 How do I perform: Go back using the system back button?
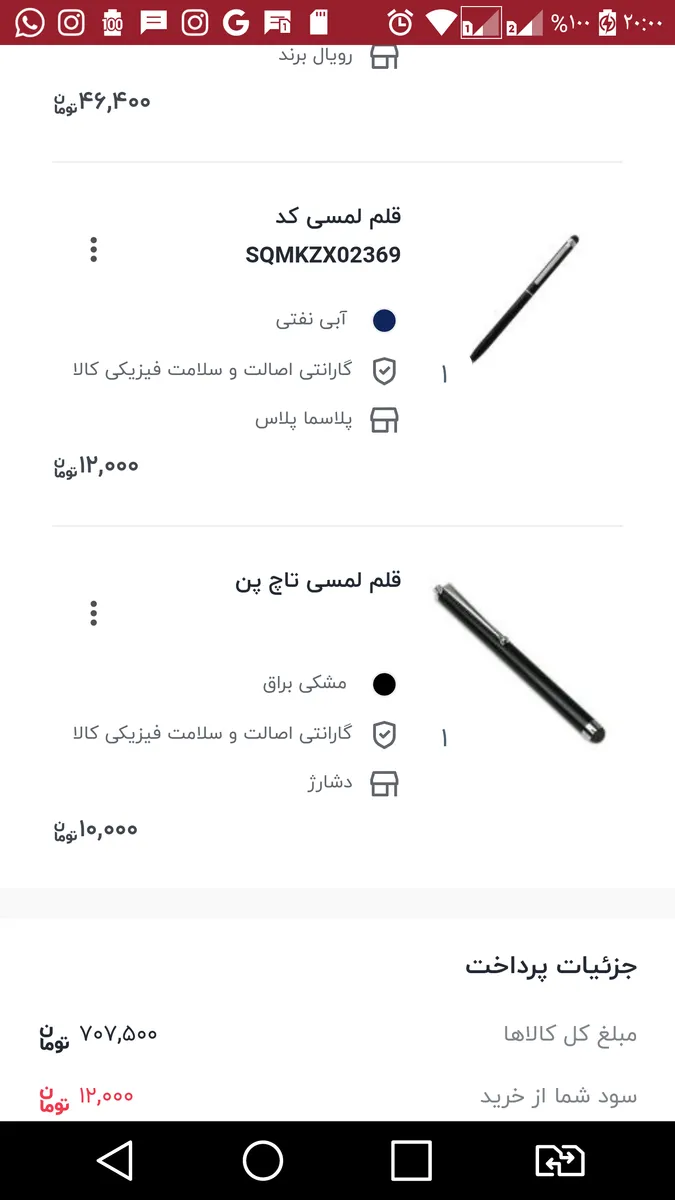tap(114, 1161)
